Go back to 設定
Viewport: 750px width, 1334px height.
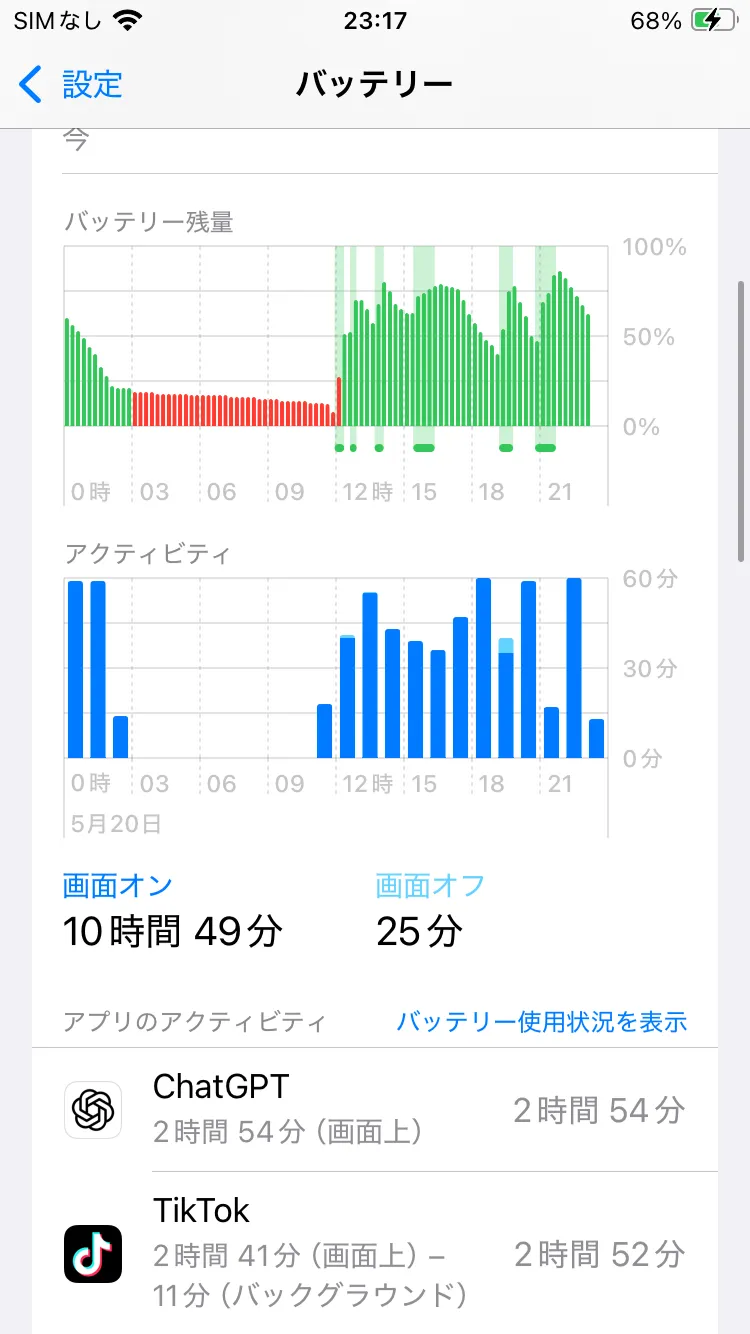(70, 85)
